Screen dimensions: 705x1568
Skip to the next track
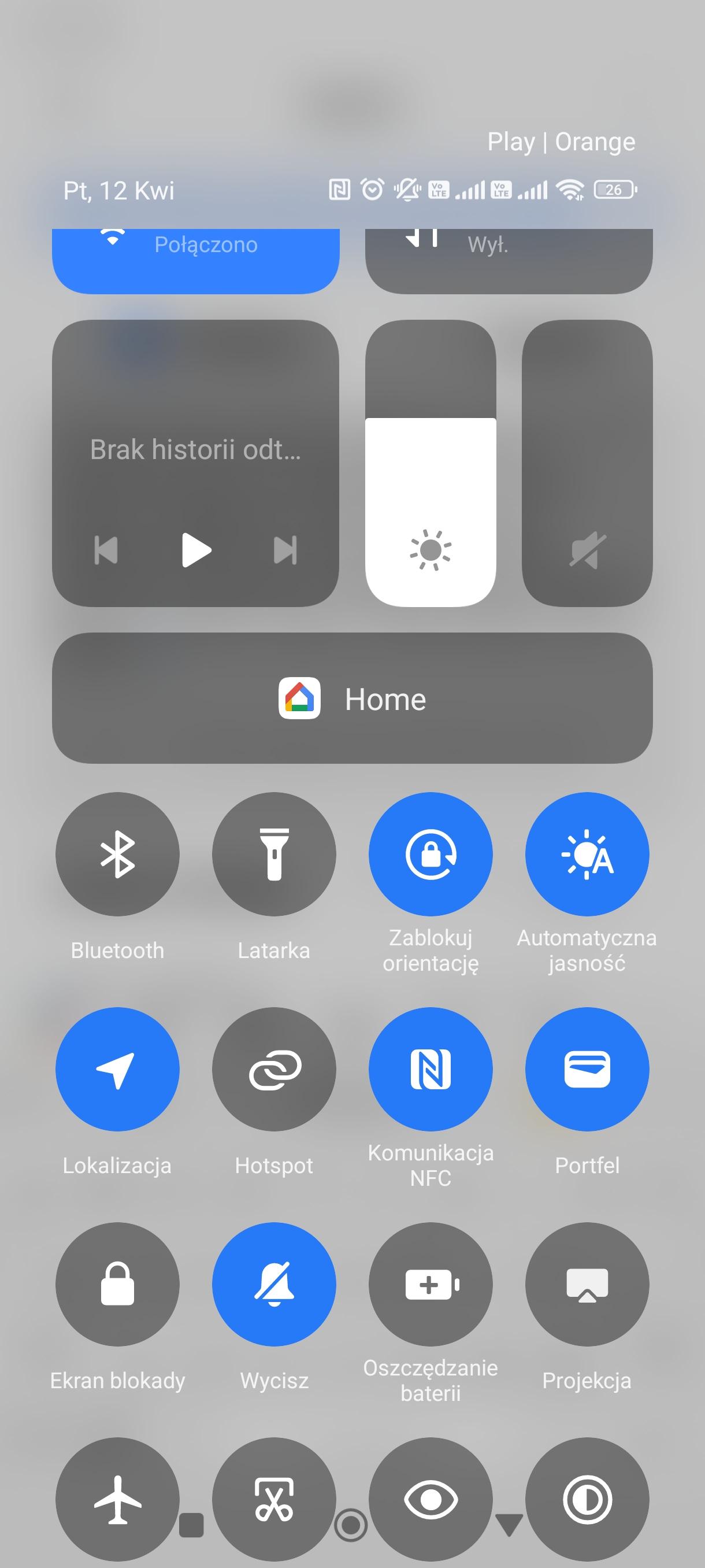(x=285, y=550)
